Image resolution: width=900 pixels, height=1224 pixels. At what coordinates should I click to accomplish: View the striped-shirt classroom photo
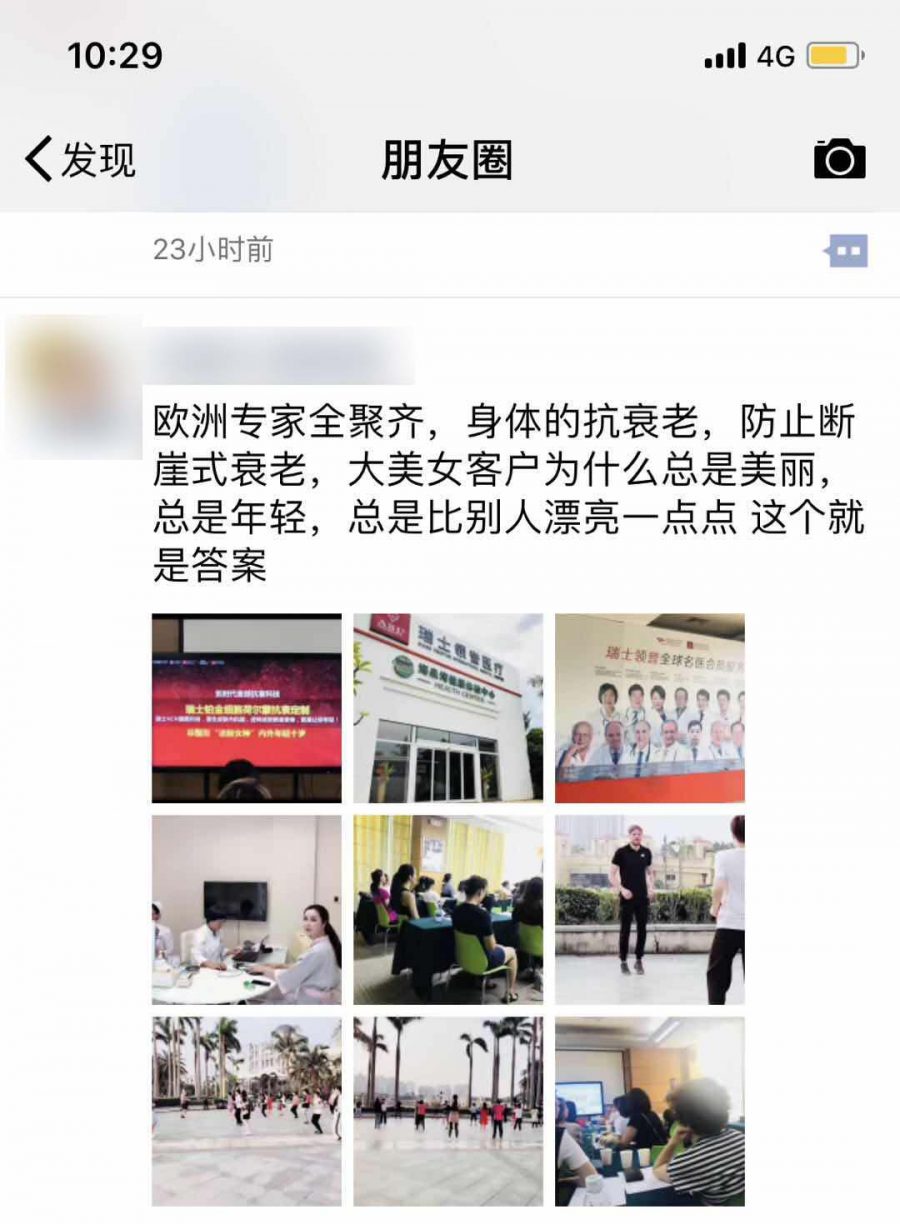tap(649, 1111)
